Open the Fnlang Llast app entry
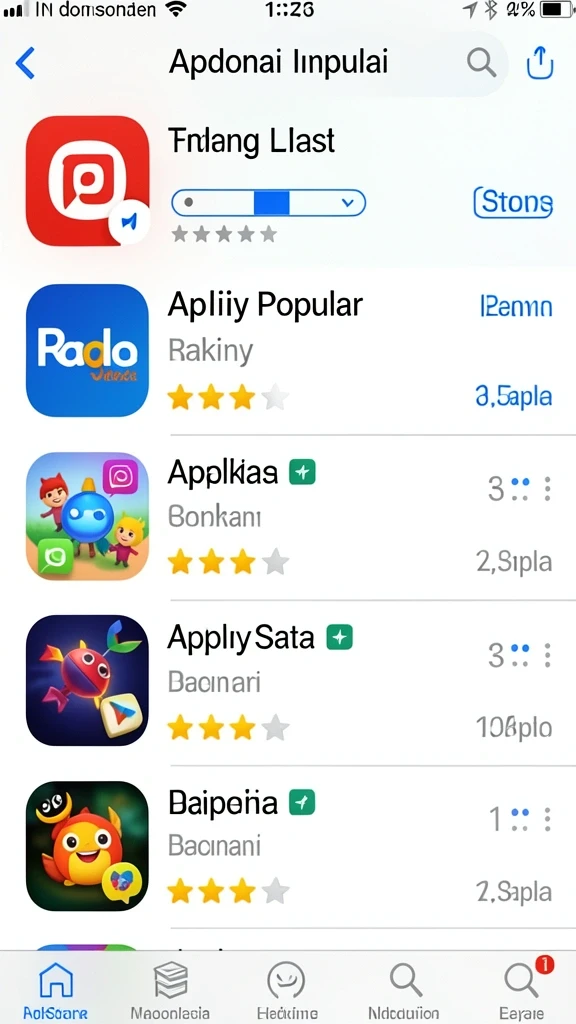Image resolution: width=576 pixels, height=1024 pixels. tap(288, 181)
